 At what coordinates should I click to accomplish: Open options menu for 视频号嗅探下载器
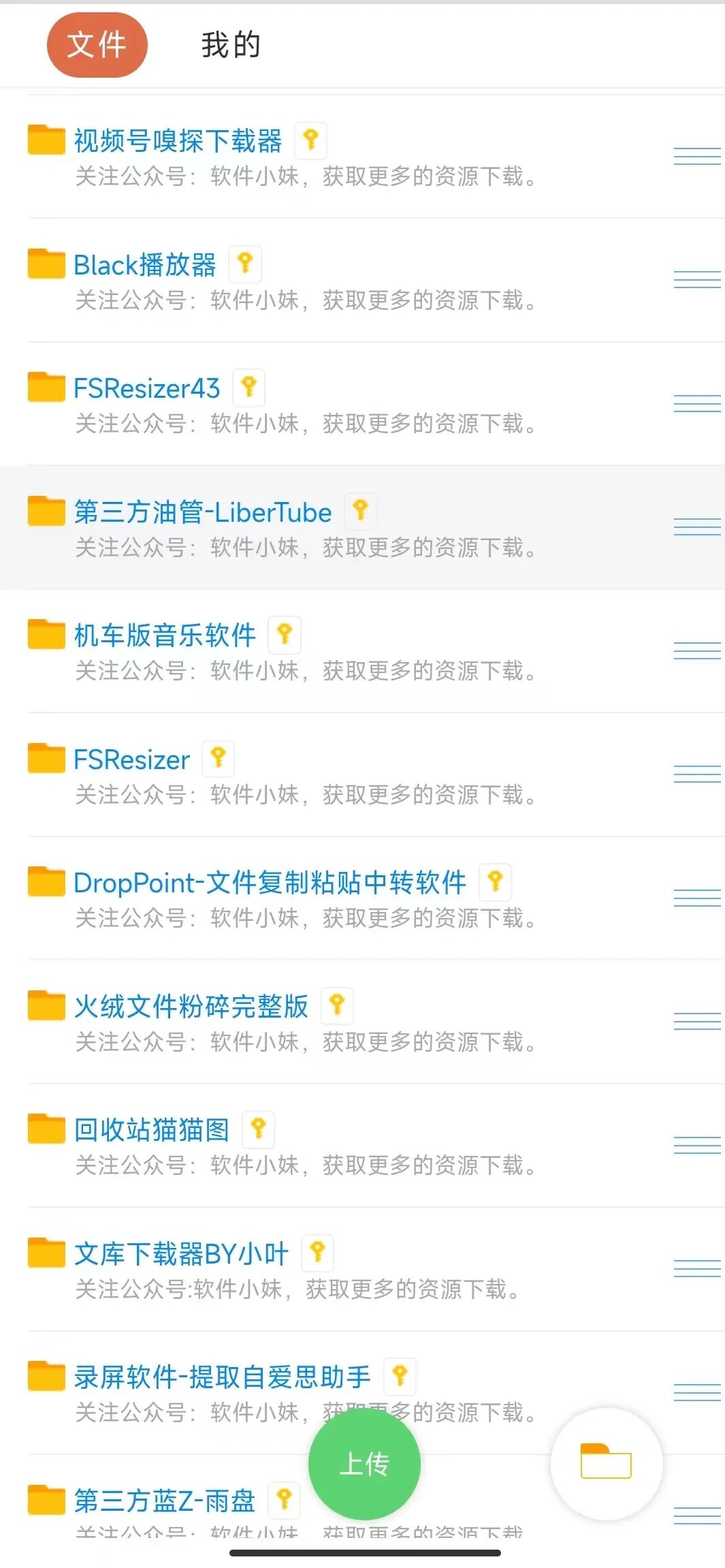tap(696, 156)
